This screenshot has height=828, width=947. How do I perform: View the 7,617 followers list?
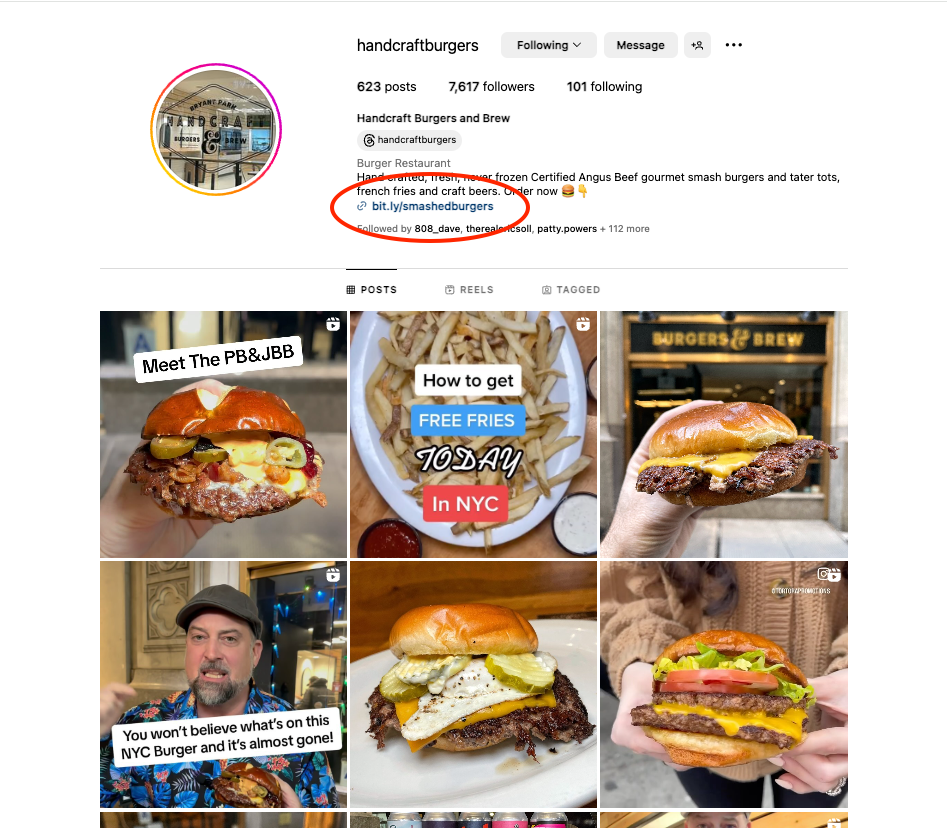[491, 87]
